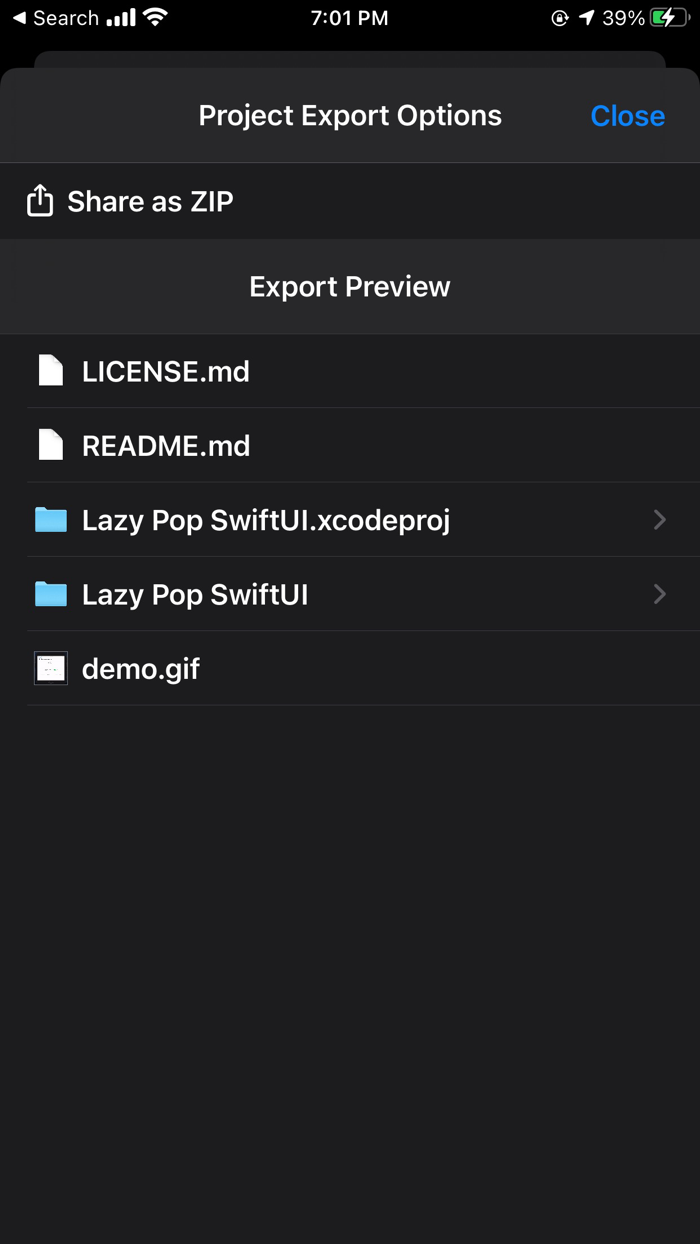Close the Project Export Options sheet

(x=627, y=116)
